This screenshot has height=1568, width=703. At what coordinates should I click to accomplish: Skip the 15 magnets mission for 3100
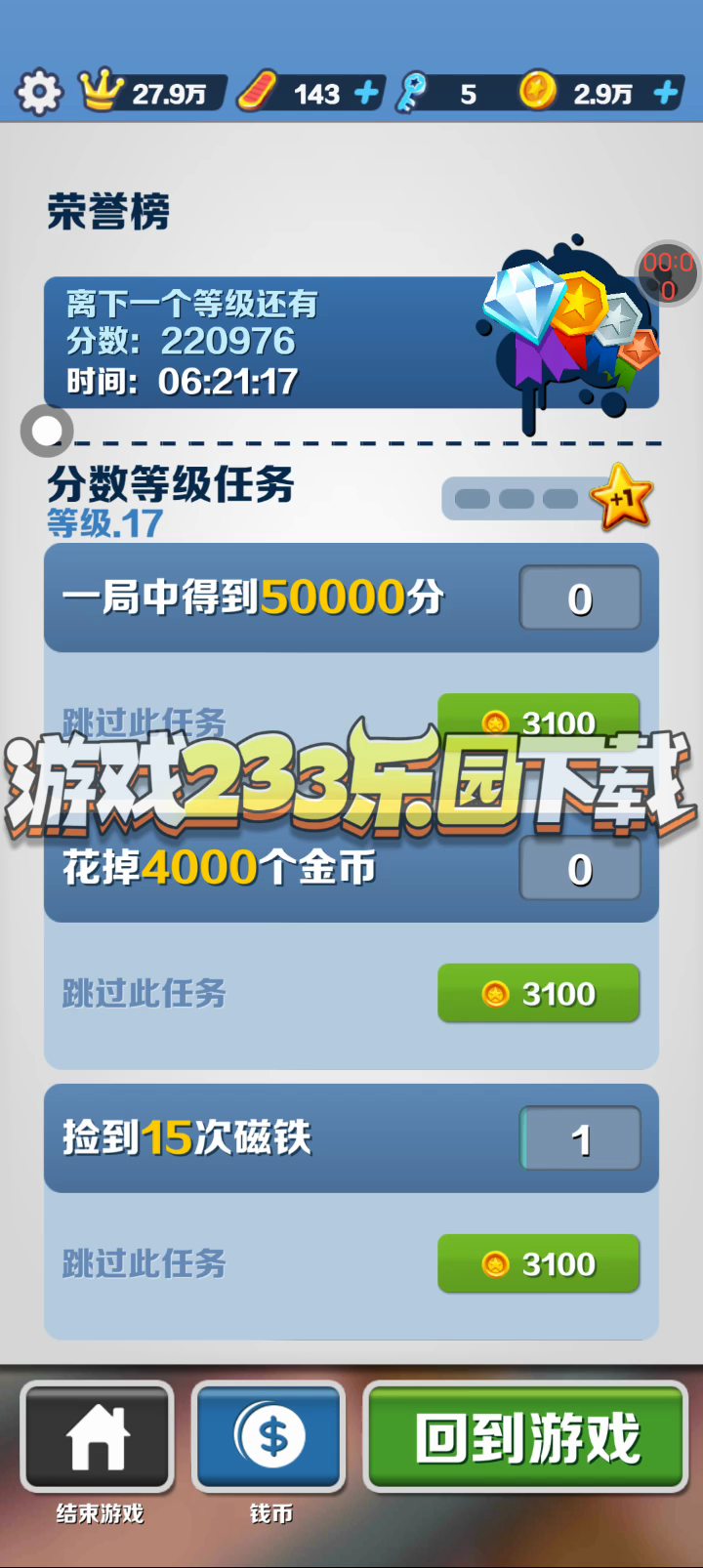pyautogui.click(x=538, y=1264)
